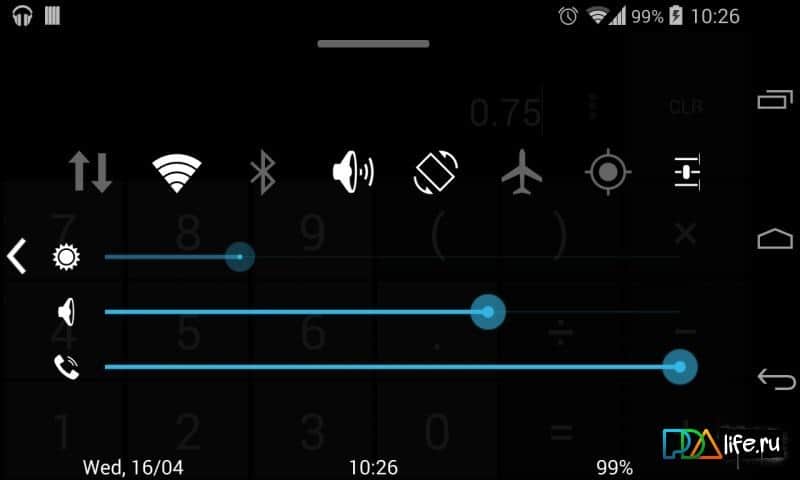The image size is (800, 480).
Task: Toggle GPS location
Action: pyautogui.click(x=607, y=172)
